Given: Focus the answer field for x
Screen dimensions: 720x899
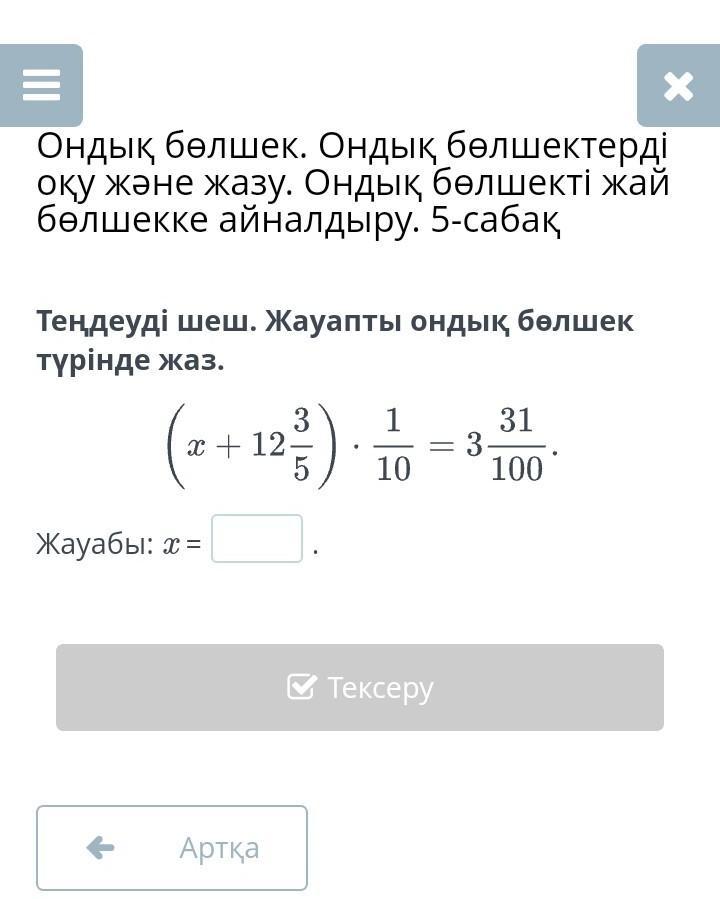Looking at the screenshot, I should click(257, 539).
